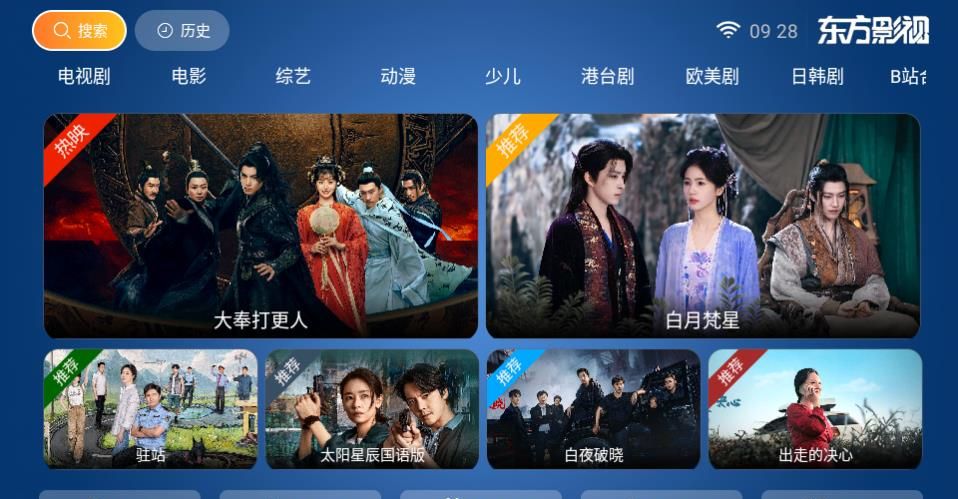Switch to the 日韩剧 tab
Image resolution: width=958 pixels, height=499 pixels.
click(x=817, y=77)
